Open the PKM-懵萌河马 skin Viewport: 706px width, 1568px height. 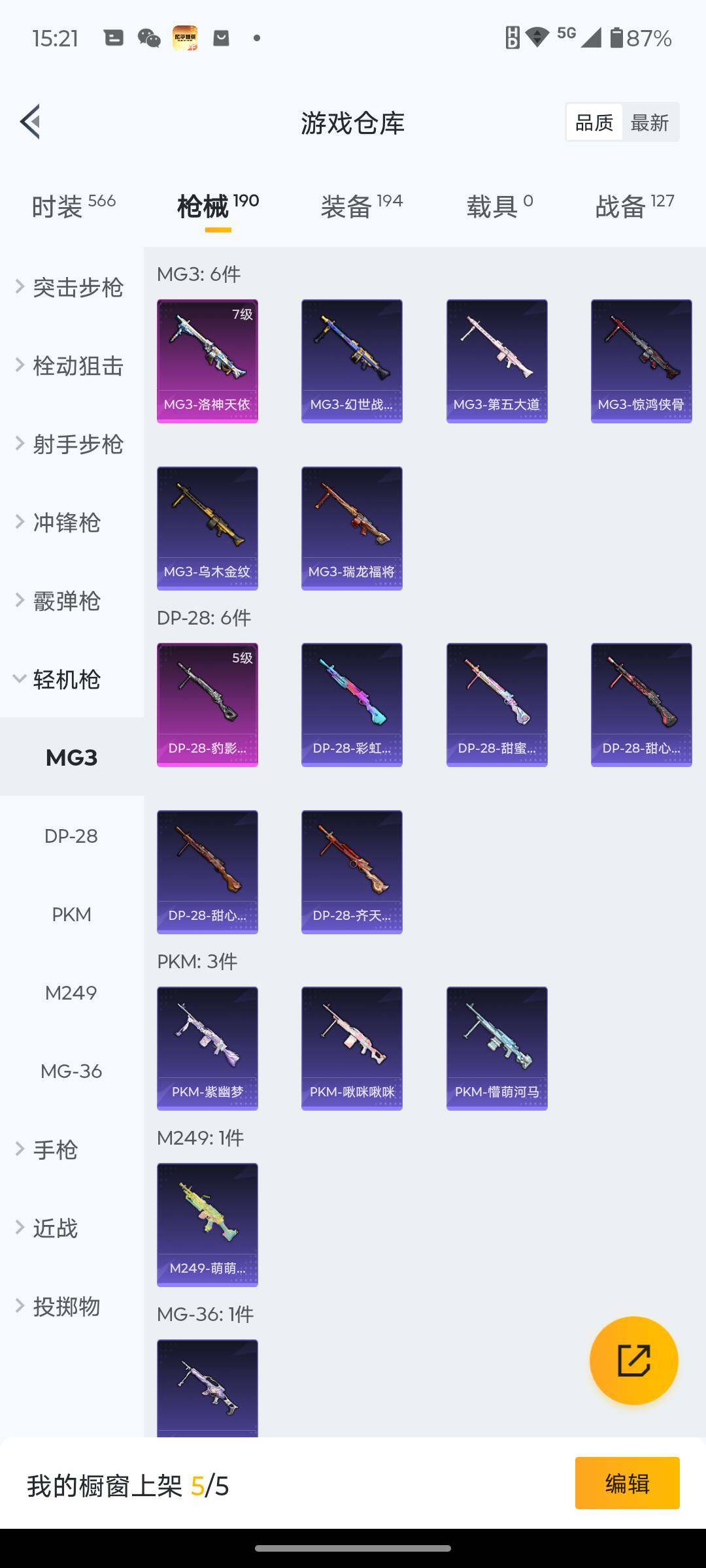[497, 1048]
